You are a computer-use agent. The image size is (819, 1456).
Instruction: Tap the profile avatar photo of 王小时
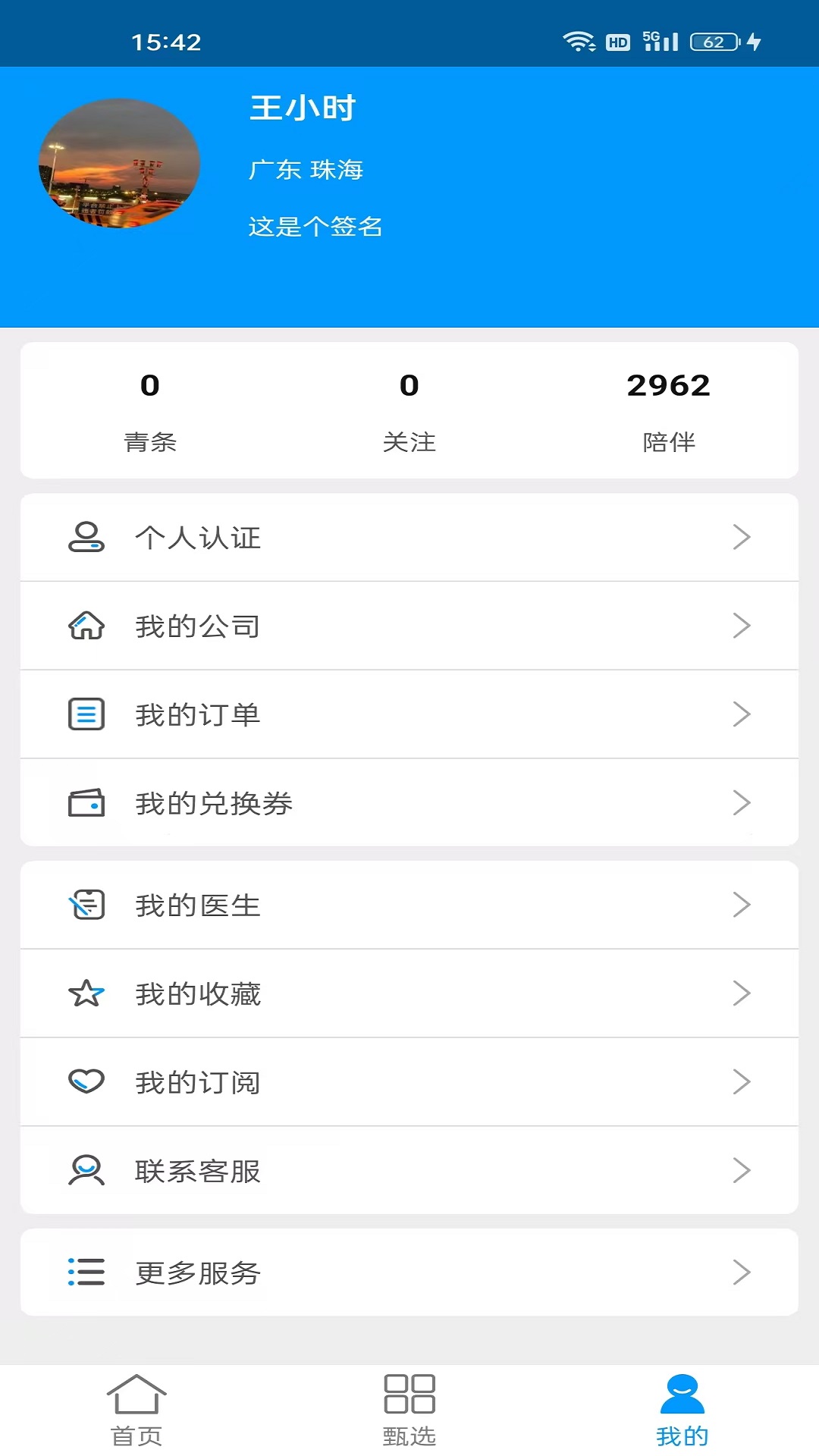pyautogui.click(x=120, y=162)
